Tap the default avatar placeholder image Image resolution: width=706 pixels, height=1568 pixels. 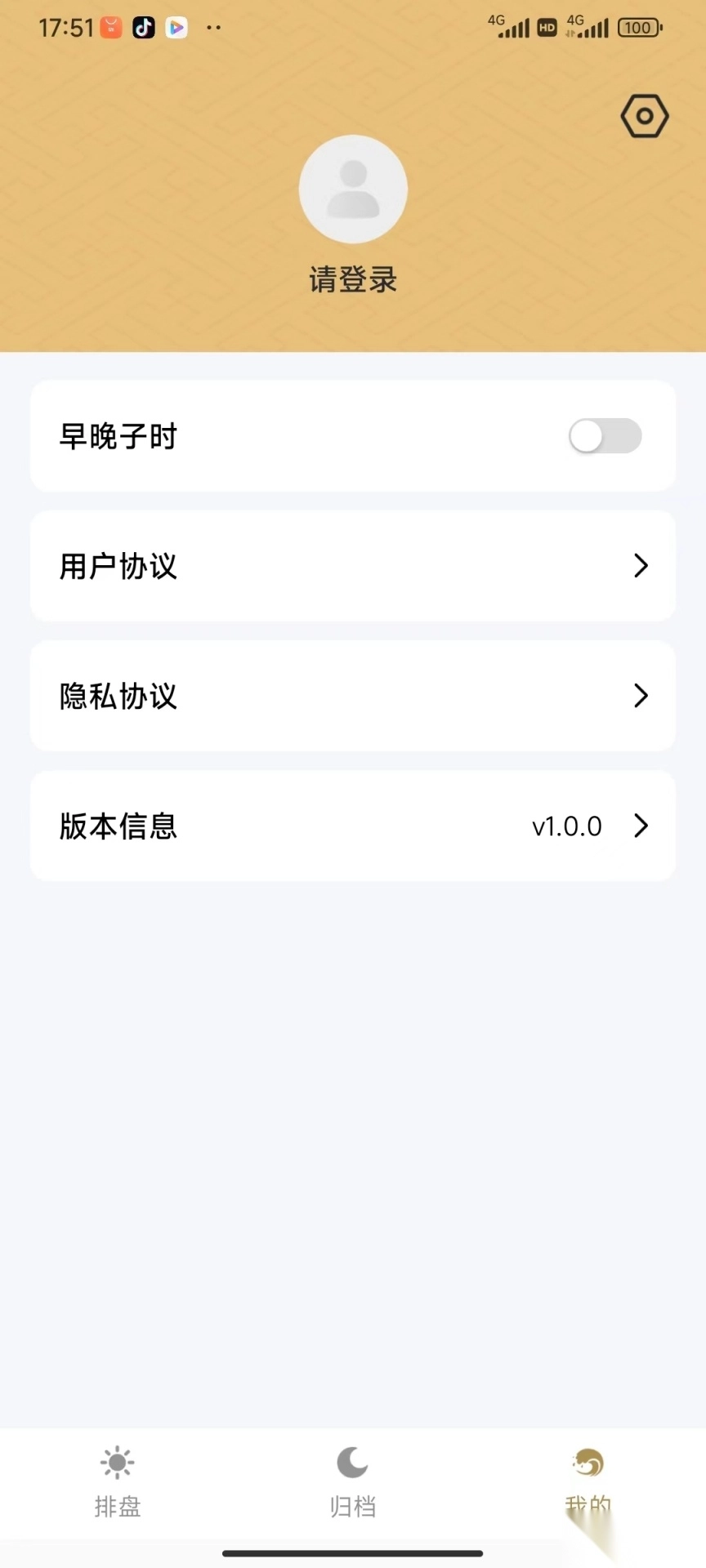[x=353, y=189]
